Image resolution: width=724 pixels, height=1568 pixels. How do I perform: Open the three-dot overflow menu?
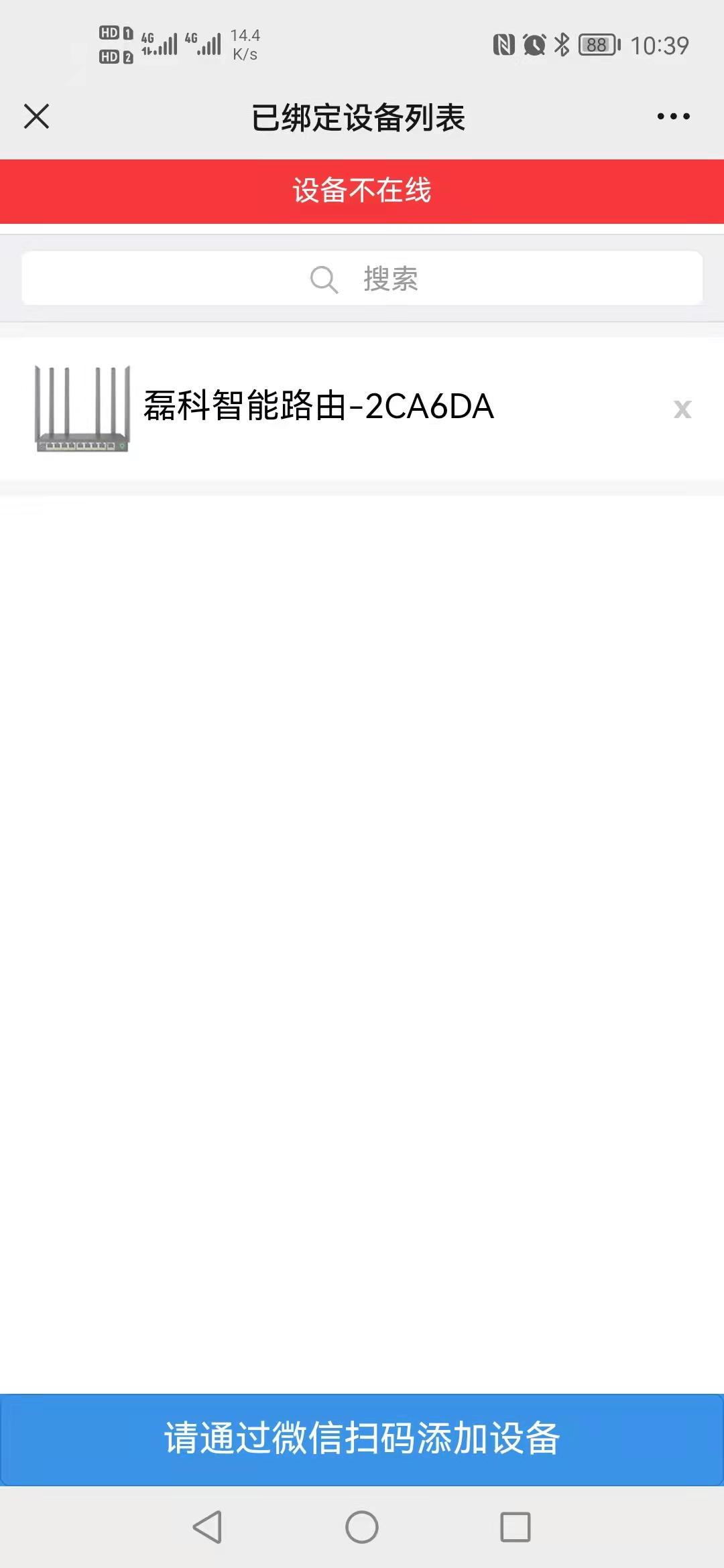tap(673, 117)
